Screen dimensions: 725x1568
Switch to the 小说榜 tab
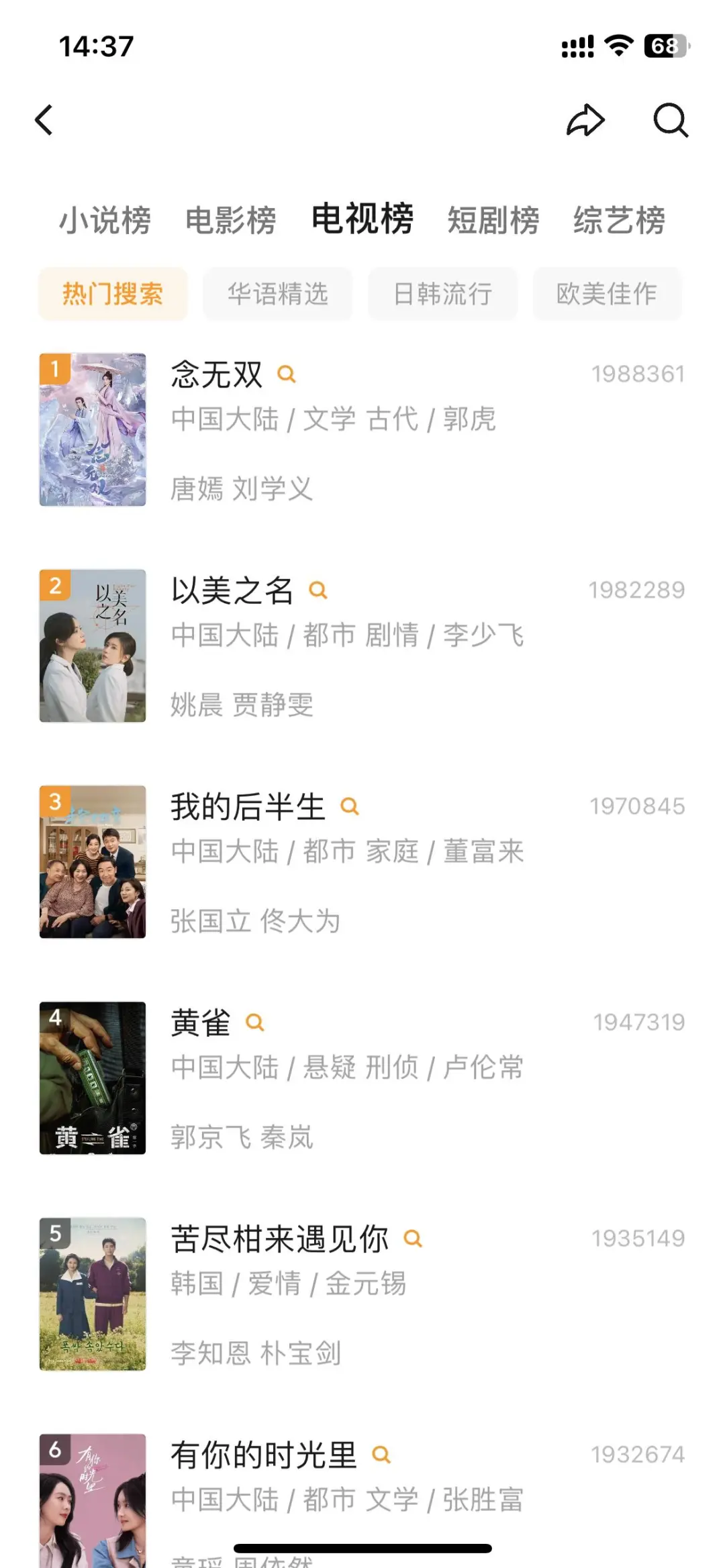105,220
